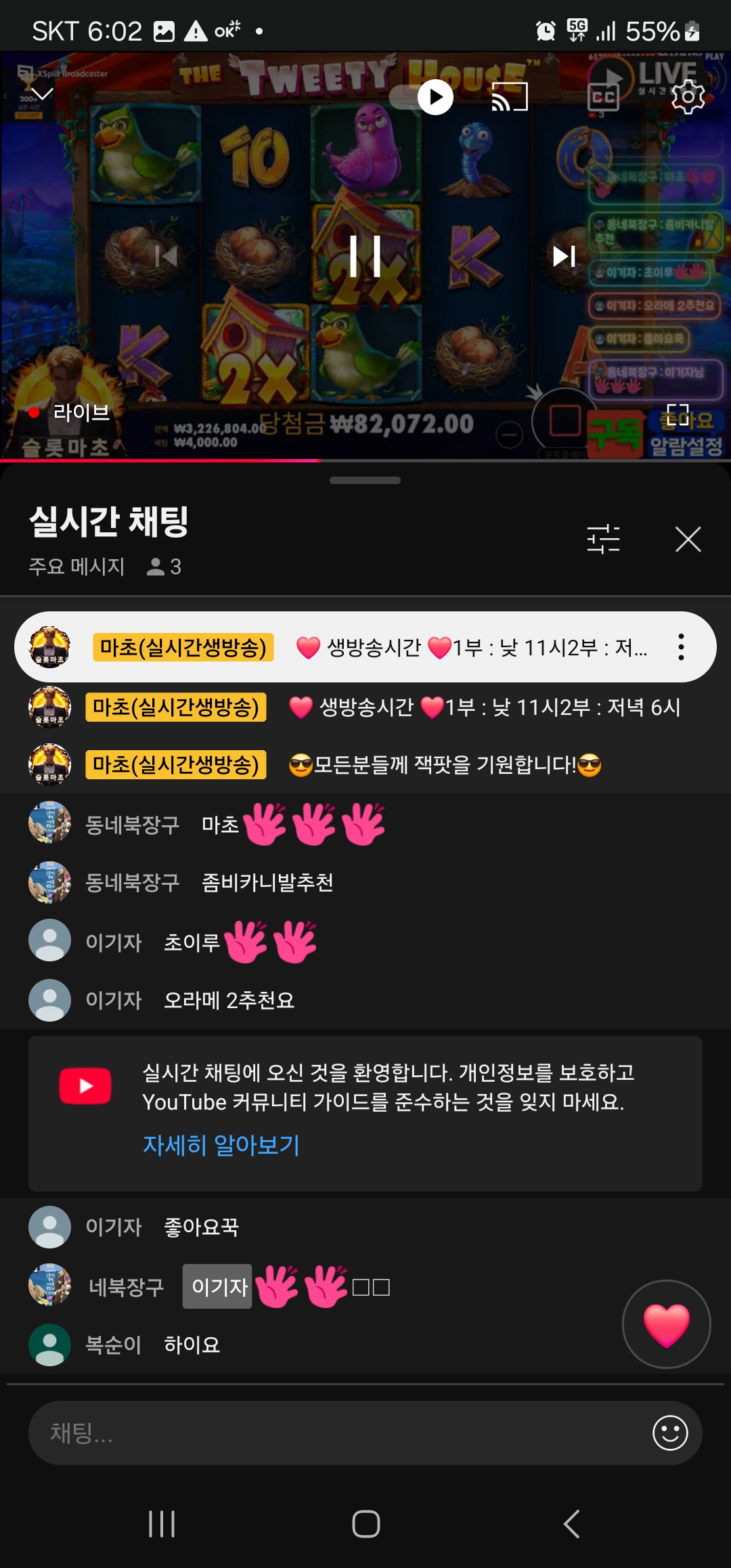
Task: Open video settings gear
Action: tap(688, 97)
